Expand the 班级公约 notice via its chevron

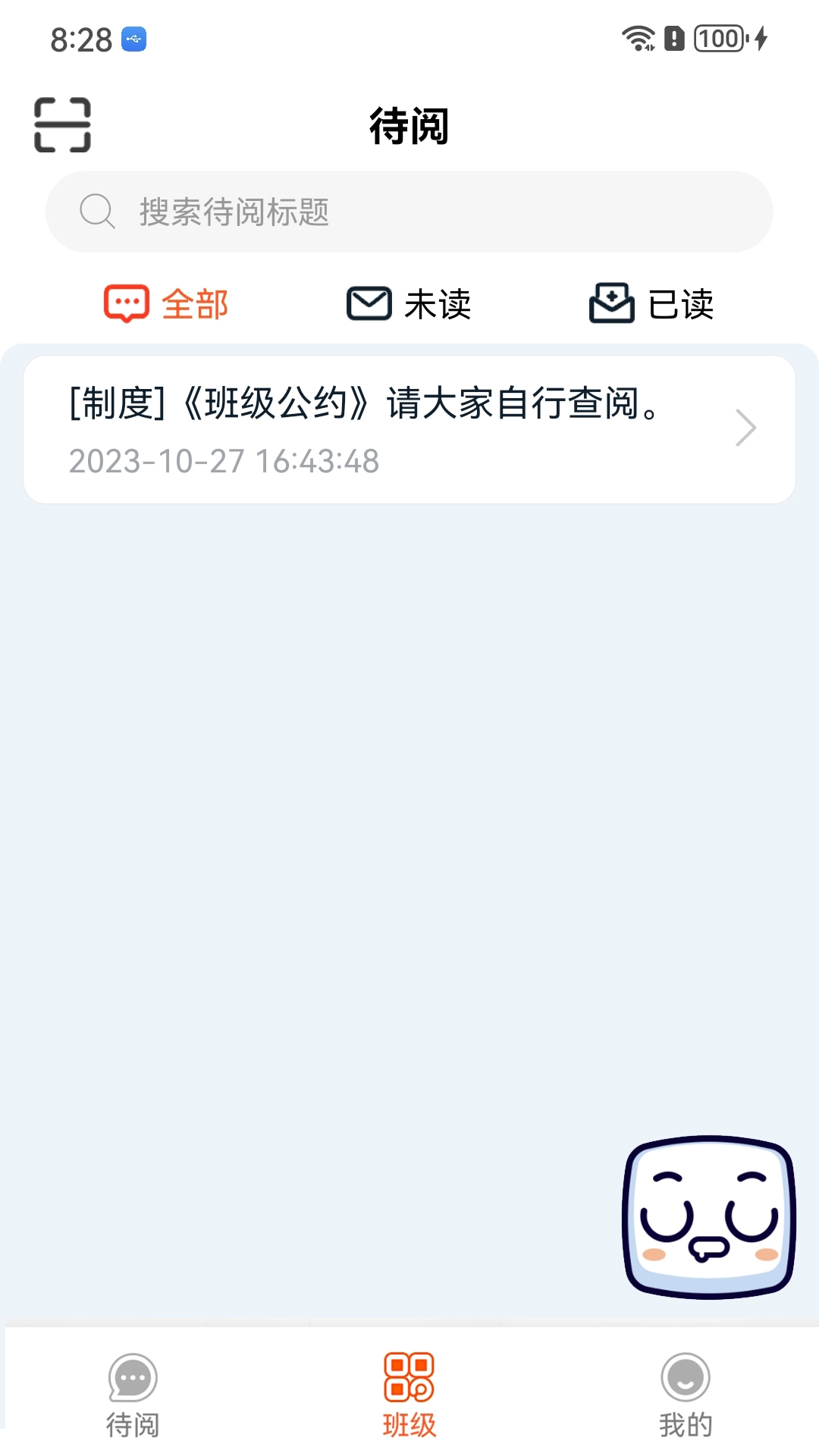tap(749, 427)
